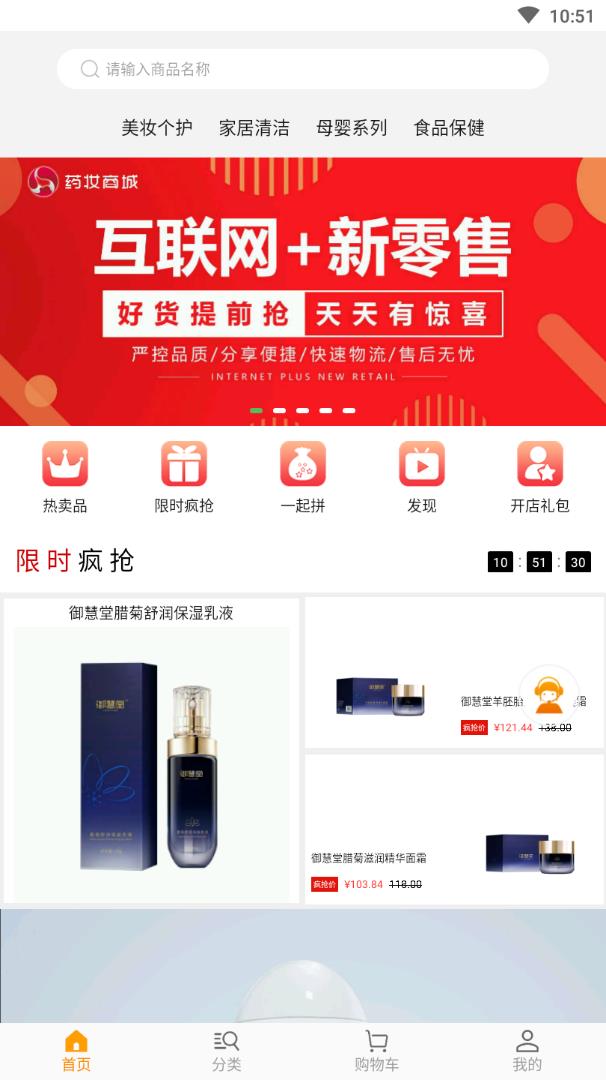Switch to the 分类 tab

pos(227,1051)
